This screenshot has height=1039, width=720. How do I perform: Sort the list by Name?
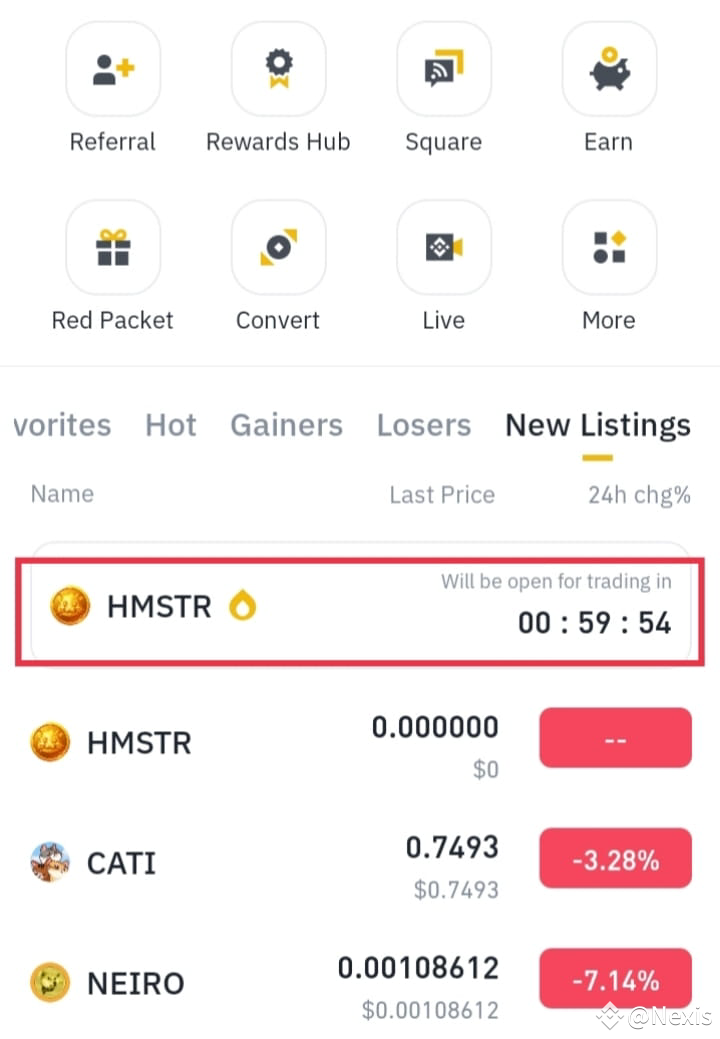pos(62,493)
